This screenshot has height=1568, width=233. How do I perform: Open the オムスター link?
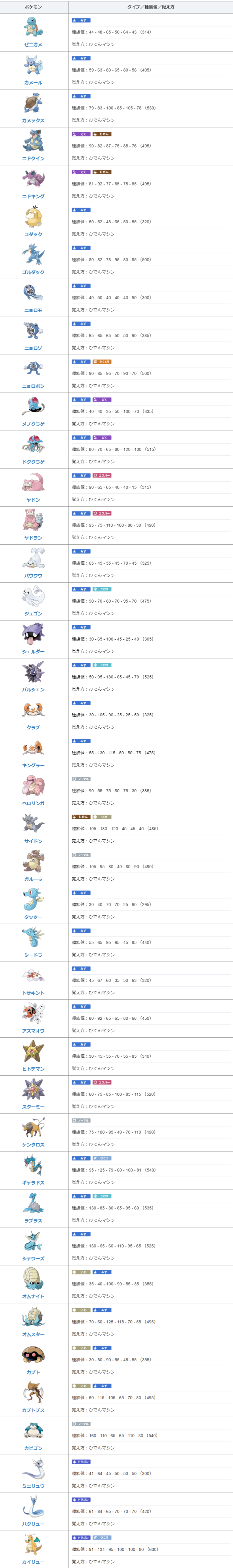click(x=33, y=1334)
